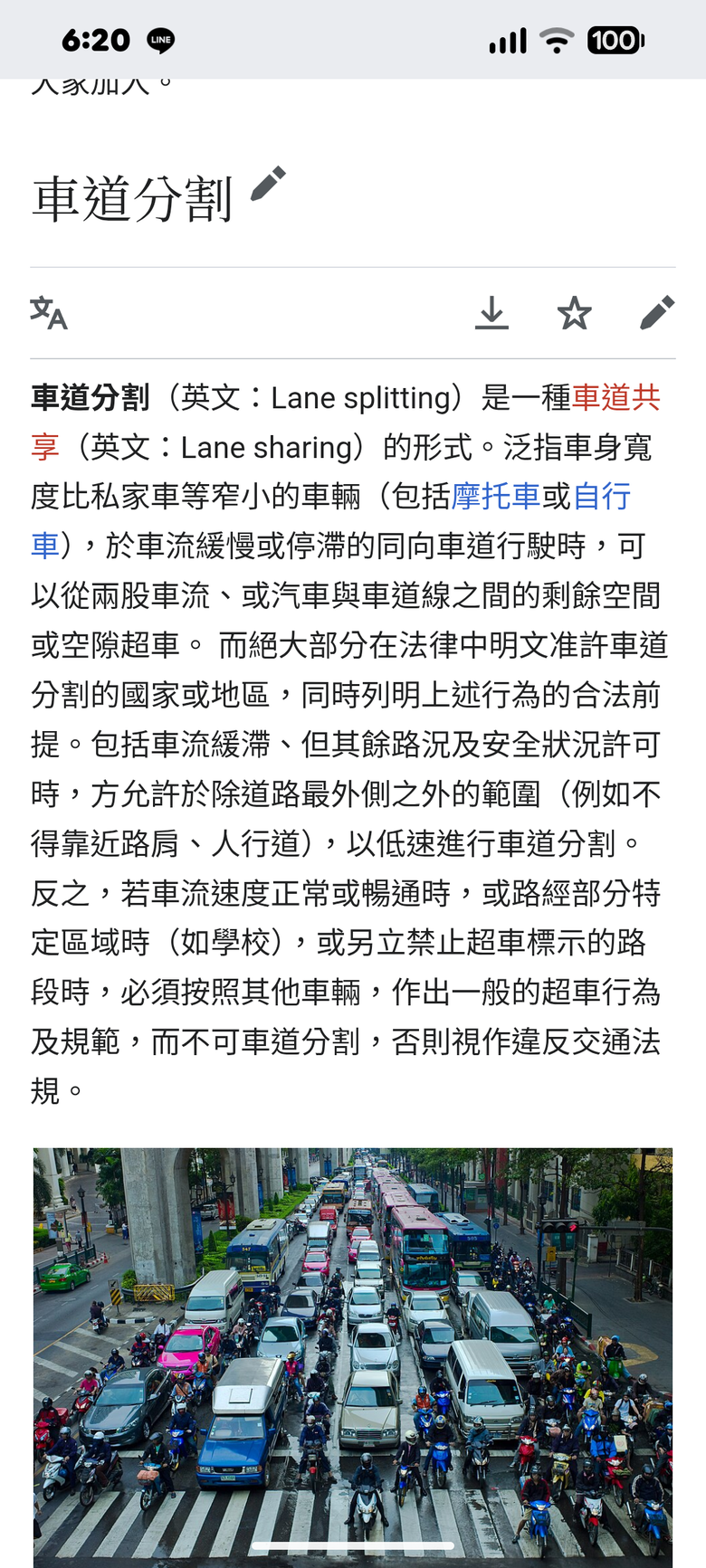The height and width of the screenshot is (1568, 706).
Task: Edit the page with toolbar pencil
Action: coord(657,313)
